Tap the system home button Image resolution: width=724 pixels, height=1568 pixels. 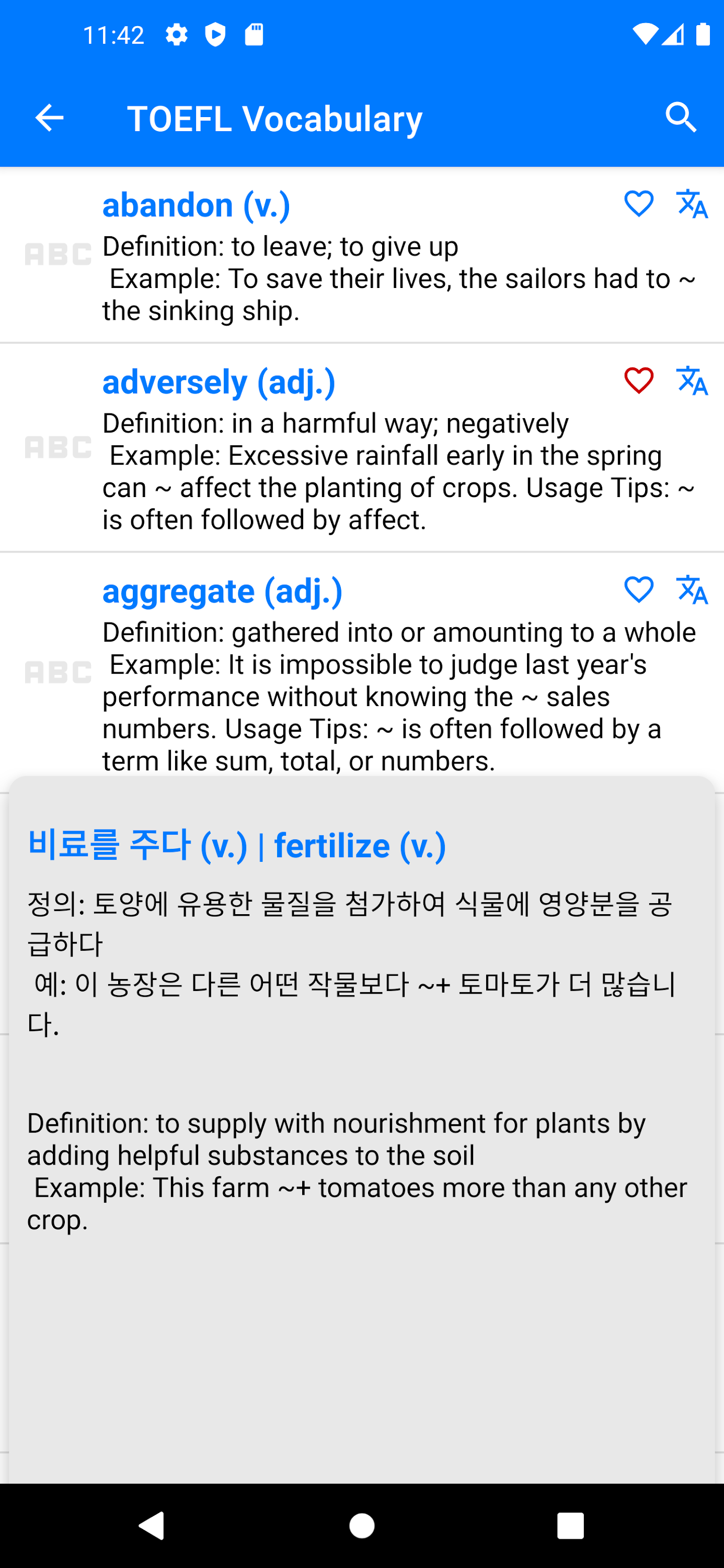pyautogui.click(x=362, y=1525)
